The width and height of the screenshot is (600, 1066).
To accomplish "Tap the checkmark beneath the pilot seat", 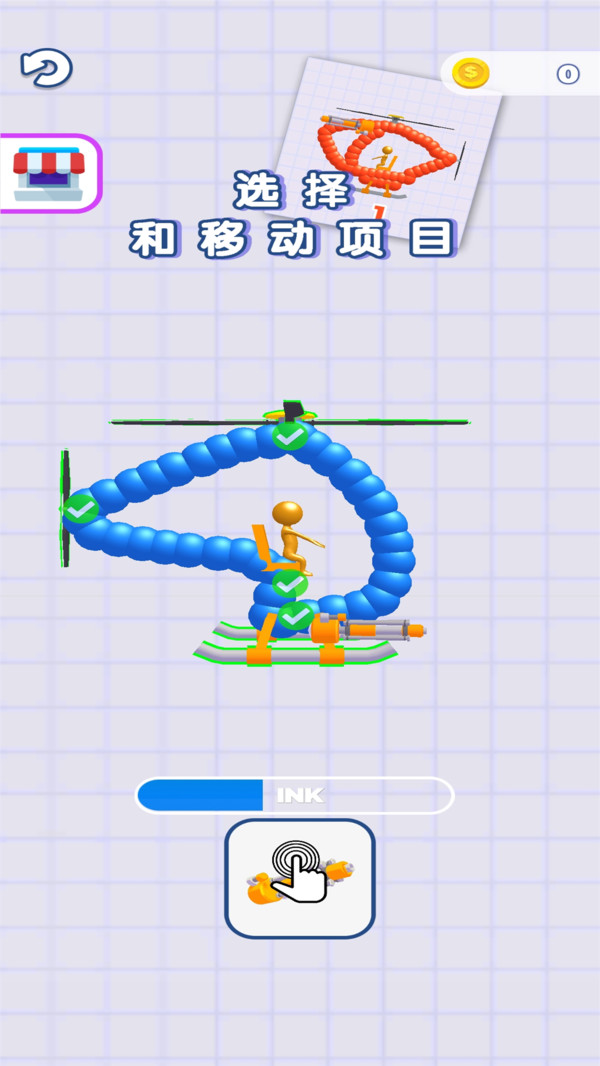I will coord(290,583).
